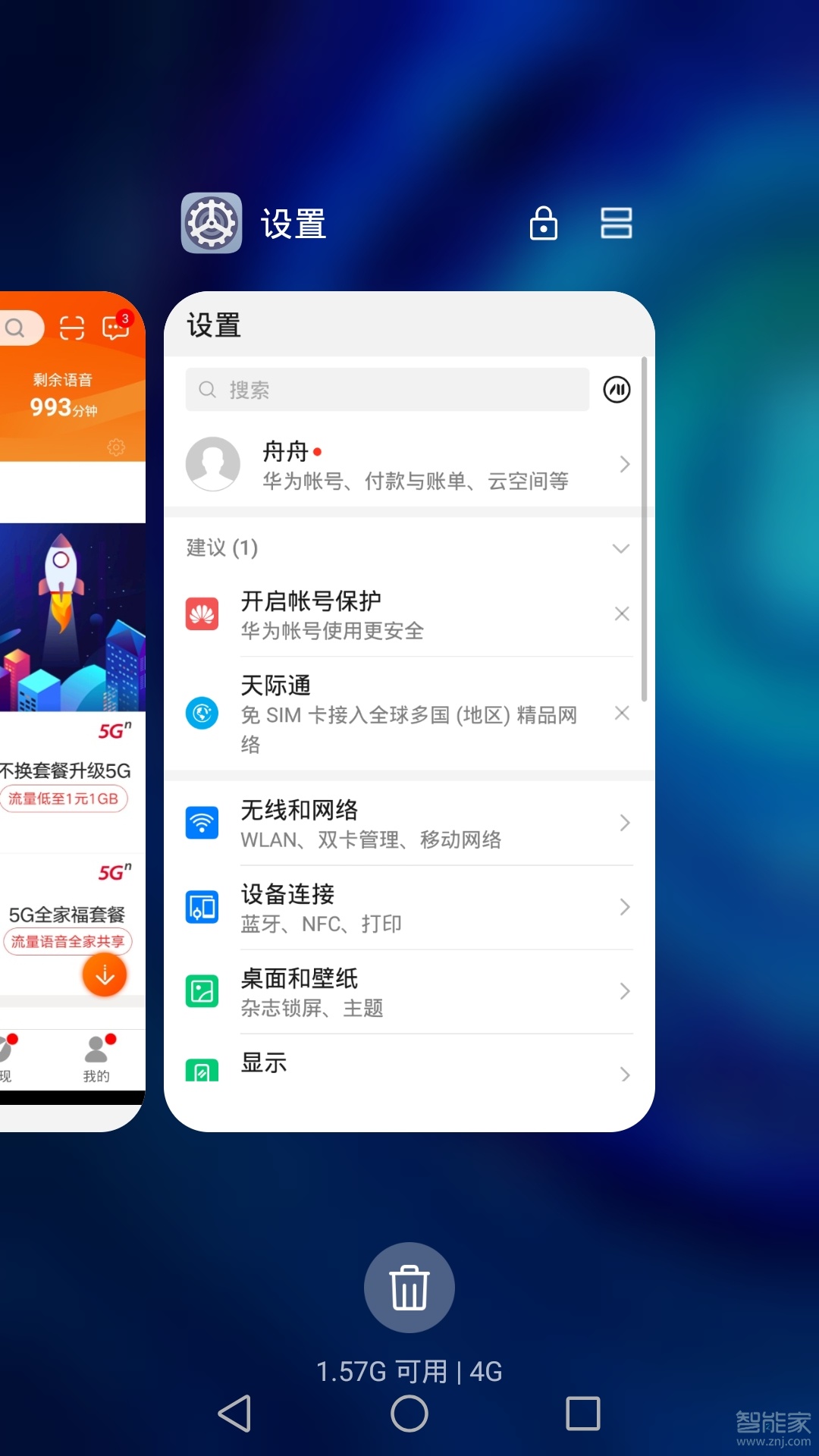Switch to the orange carrier app card
819x1456 pixels.
tap(72, 711)
